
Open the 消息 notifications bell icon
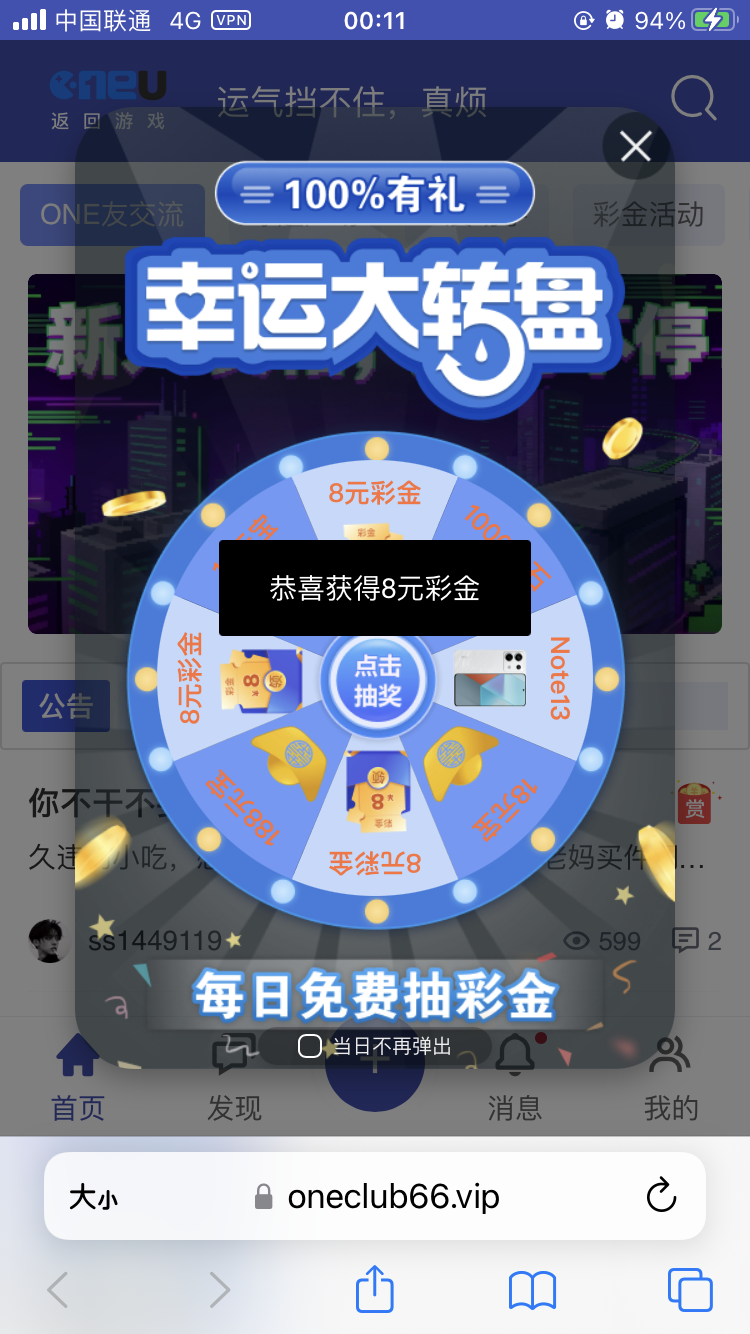[514, 1054]
